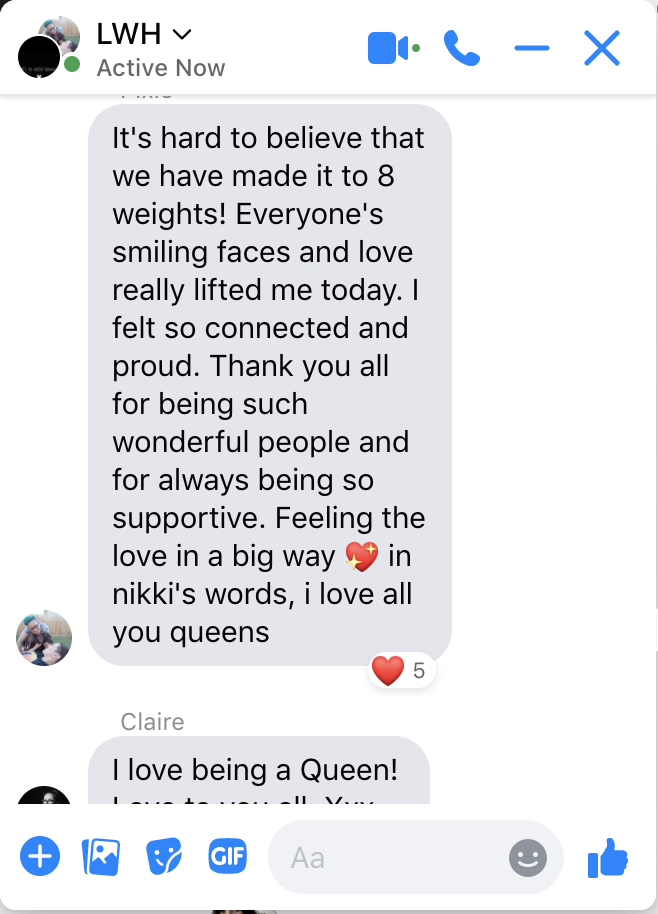Close the LWH chat window
Screen dimensions: 658x914
[x=602, y=48]
